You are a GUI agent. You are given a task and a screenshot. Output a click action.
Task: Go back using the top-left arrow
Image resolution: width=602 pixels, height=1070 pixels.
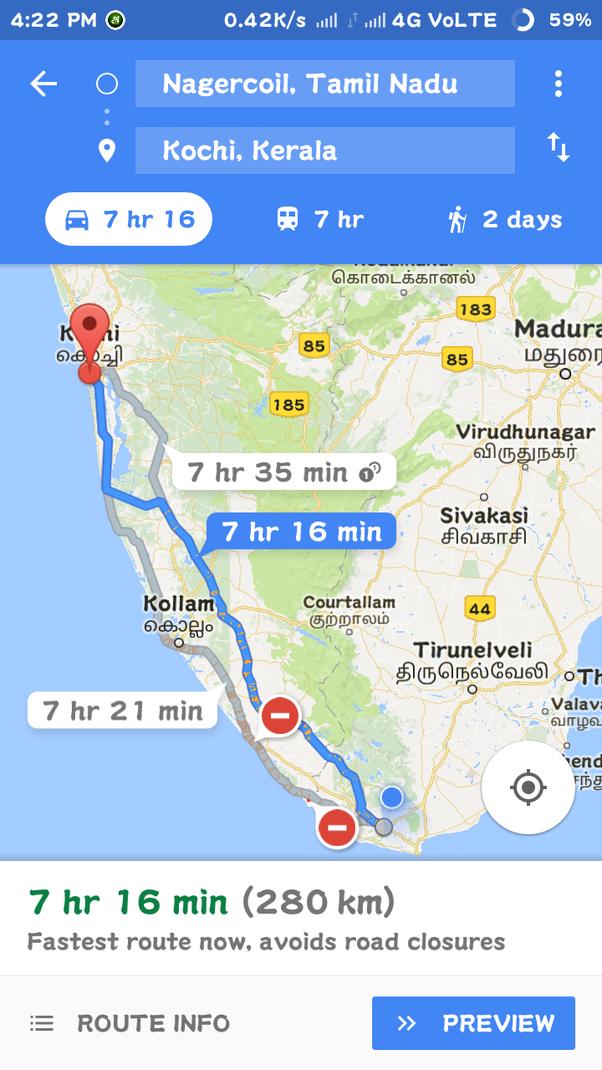[44, 84]
